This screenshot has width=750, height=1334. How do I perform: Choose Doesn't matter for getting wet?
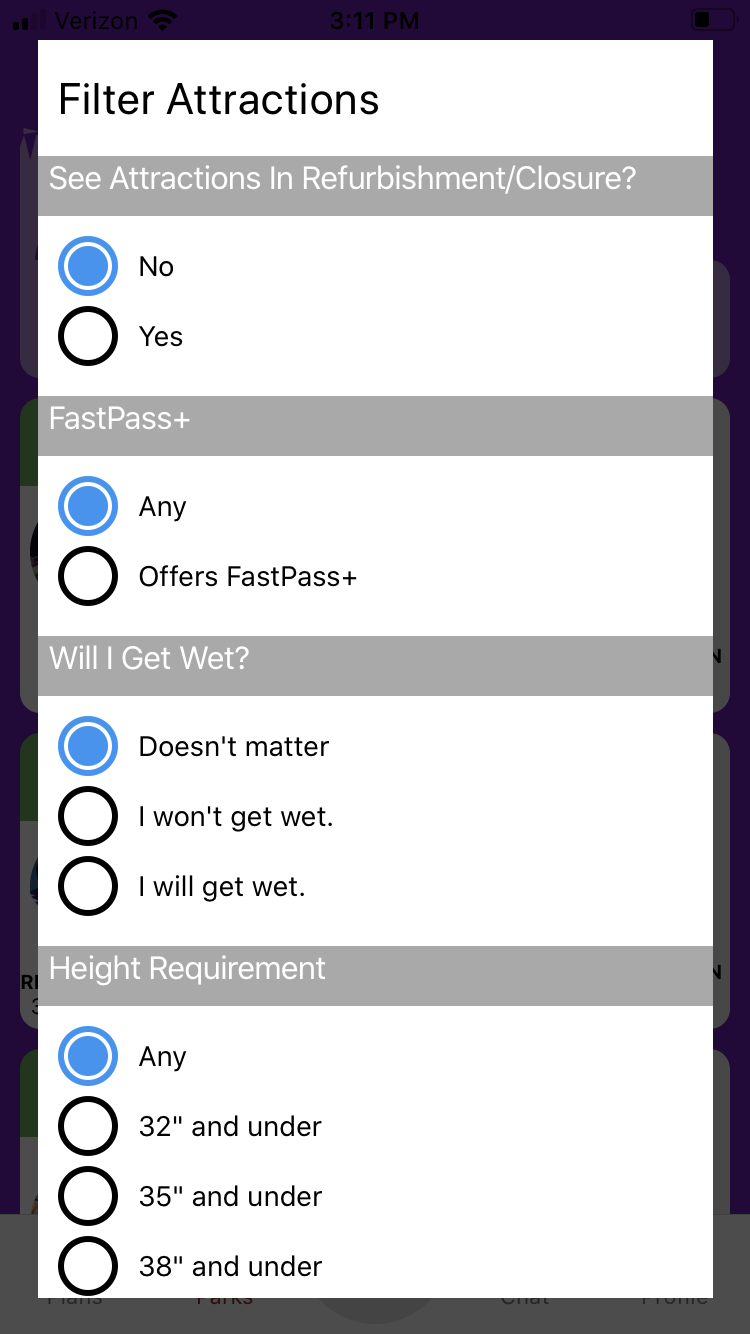88,746
